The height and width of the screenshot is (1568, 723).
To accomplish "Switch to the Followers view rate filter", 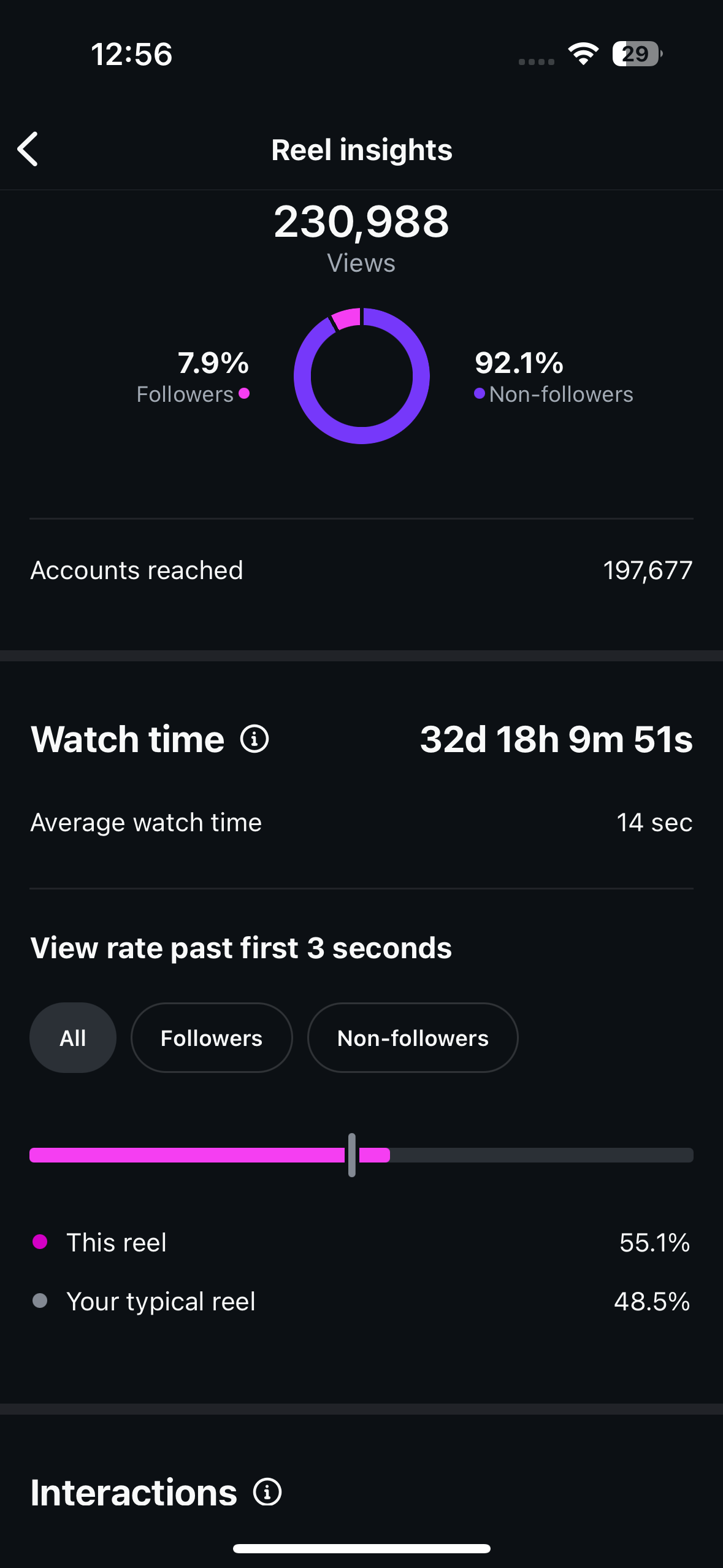I will (x=212, y=1038).
